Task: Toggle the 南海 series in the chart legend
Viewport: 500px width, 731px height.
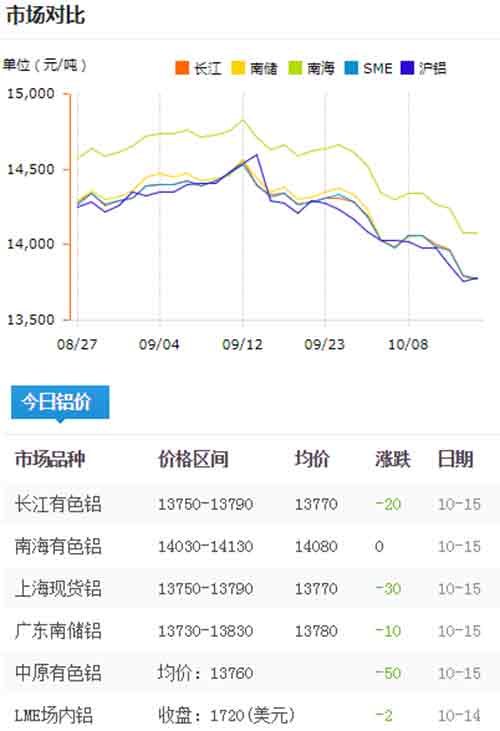Action: (x=312, y=68)
